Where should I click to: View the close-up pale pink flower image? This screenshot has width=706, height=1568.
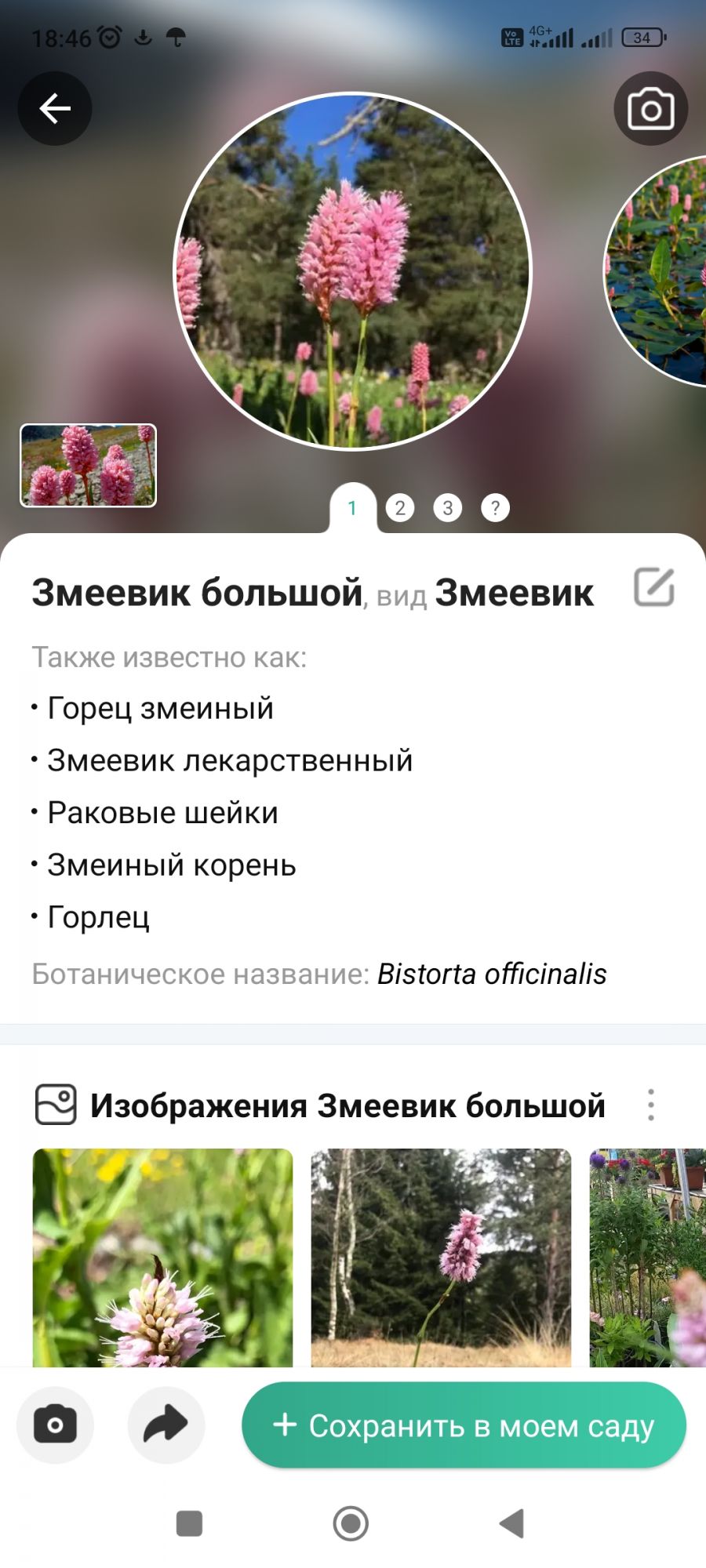coord(162,1257)
